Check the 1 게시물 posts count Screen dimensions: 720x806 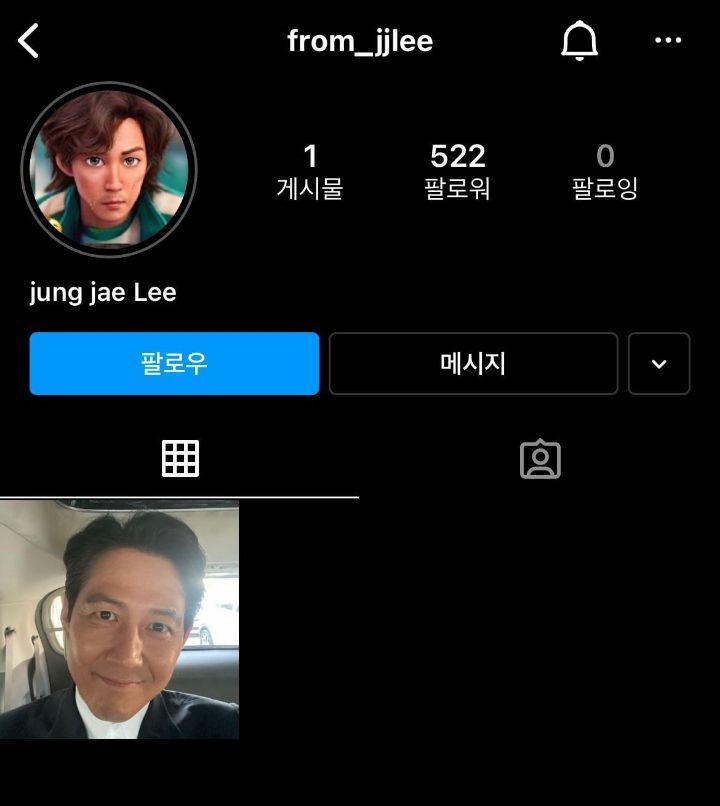311,172
